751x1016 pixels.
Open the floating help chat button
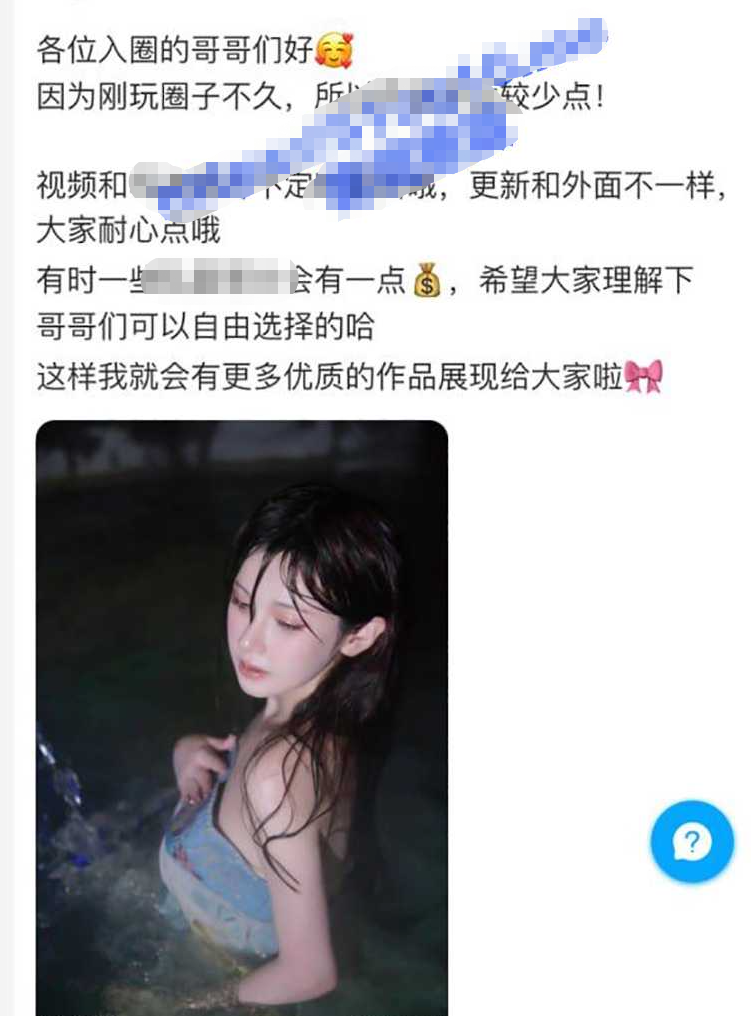tap(692, 842)
